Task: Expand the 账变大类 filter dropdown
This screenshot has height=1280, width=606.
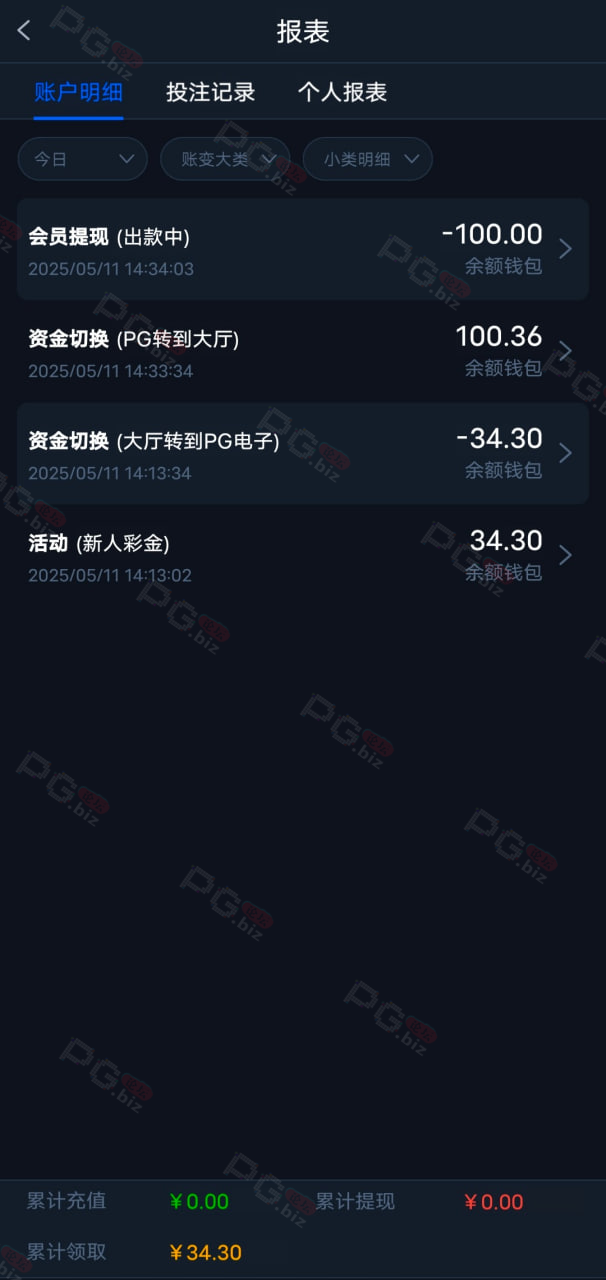Action: [225, 159]
